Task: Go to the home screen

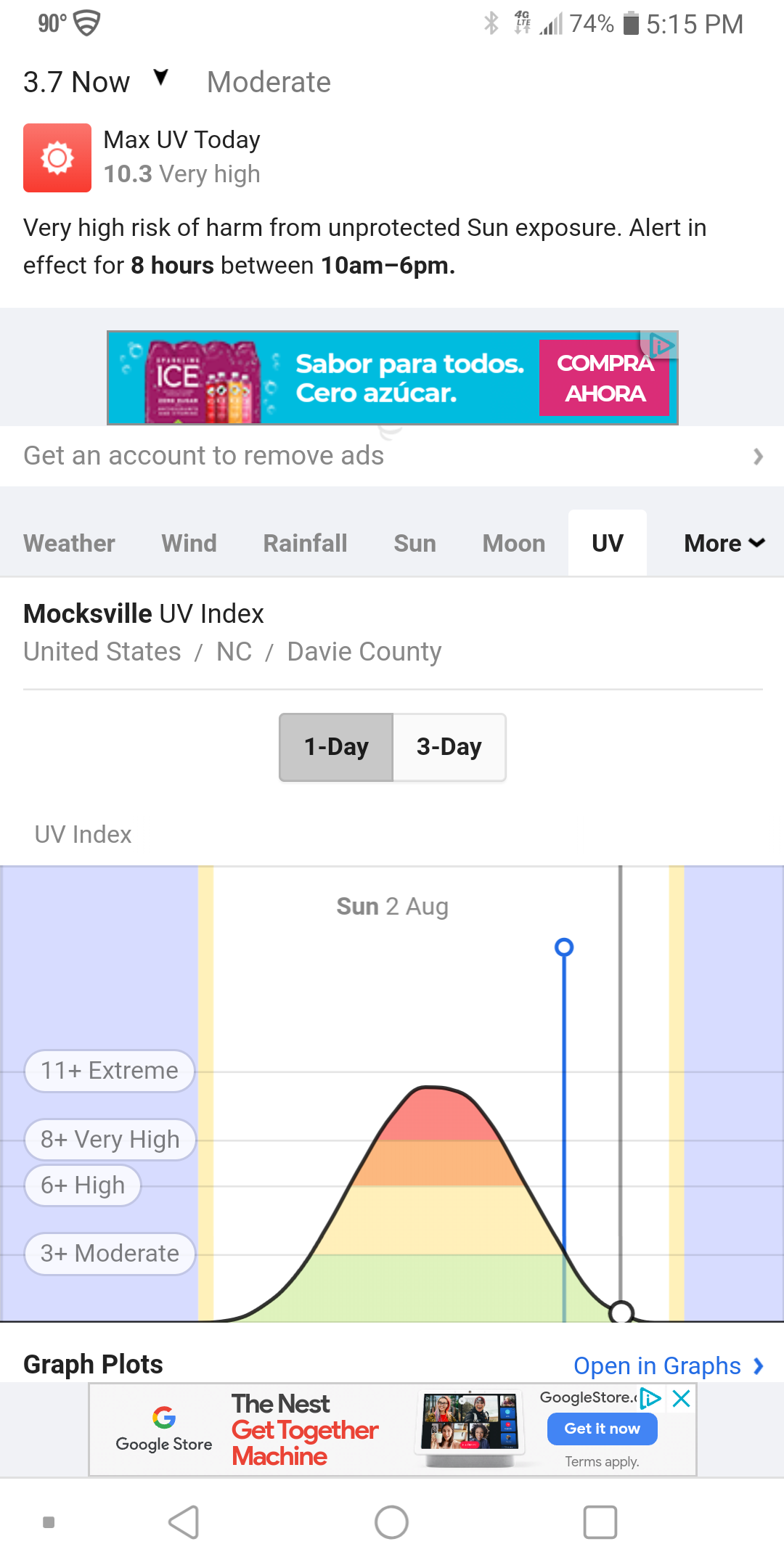Action: pyautogui.click(x=391, y=1522)
